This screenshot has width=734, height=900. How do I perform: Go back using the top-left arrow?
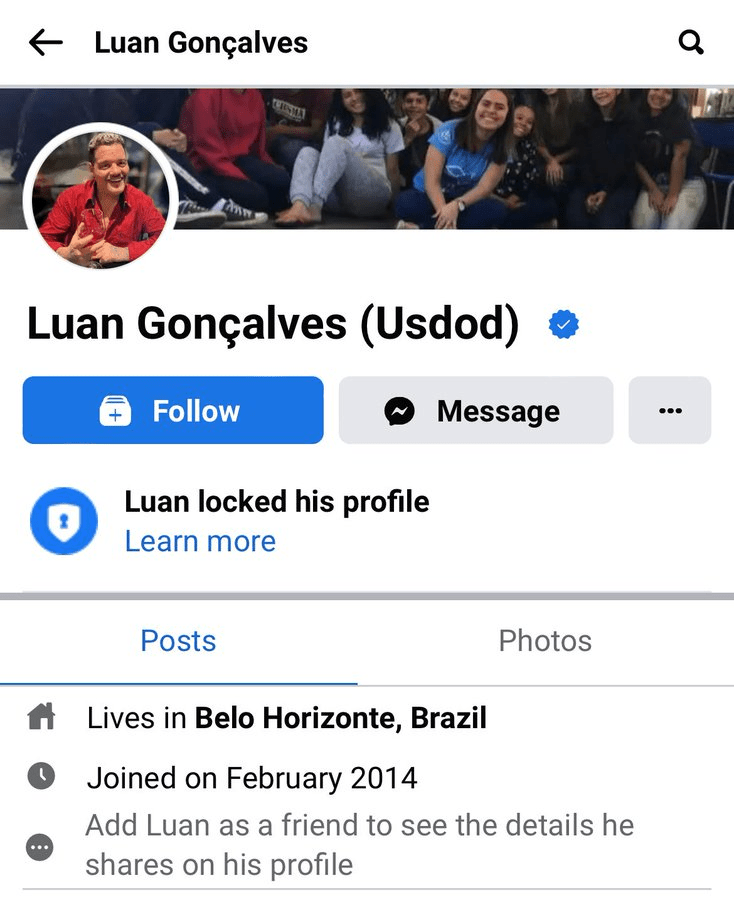point(46,42)
